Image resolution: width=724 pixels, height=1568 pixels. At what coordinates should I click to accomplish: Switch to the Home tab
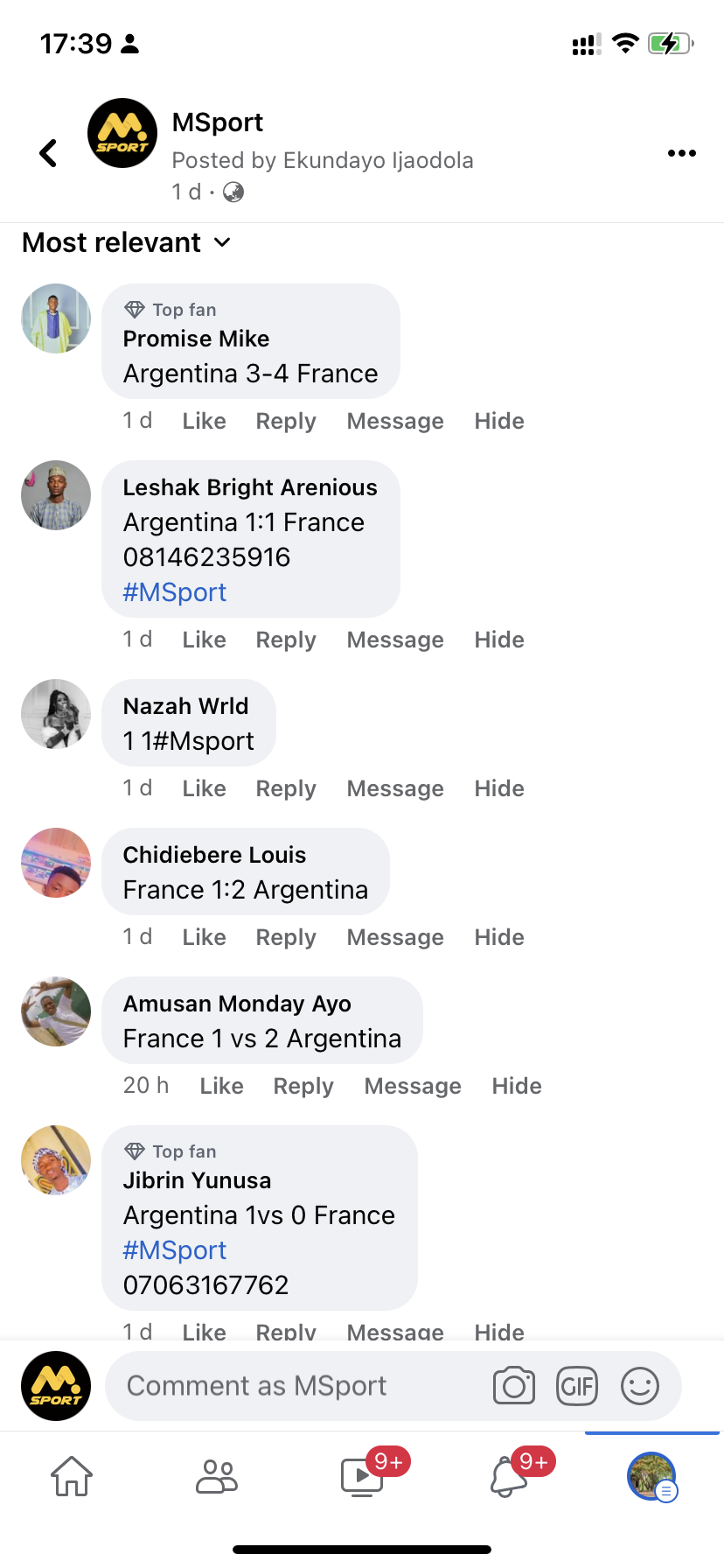click(x=72, y=1477)
